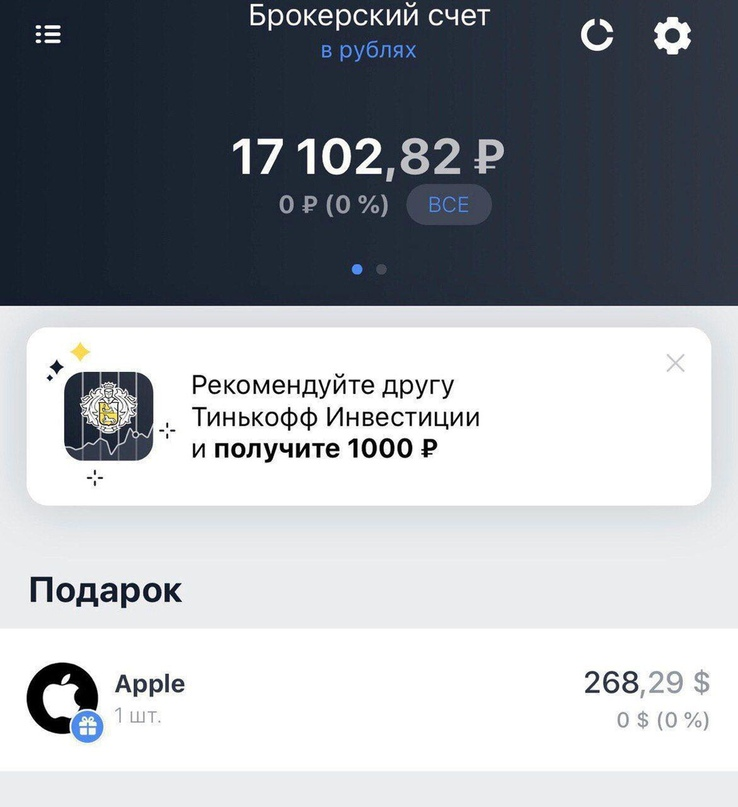Open the settings gear
The width and height of the screenshot is (738, 807).
click(x=672, y=34)
